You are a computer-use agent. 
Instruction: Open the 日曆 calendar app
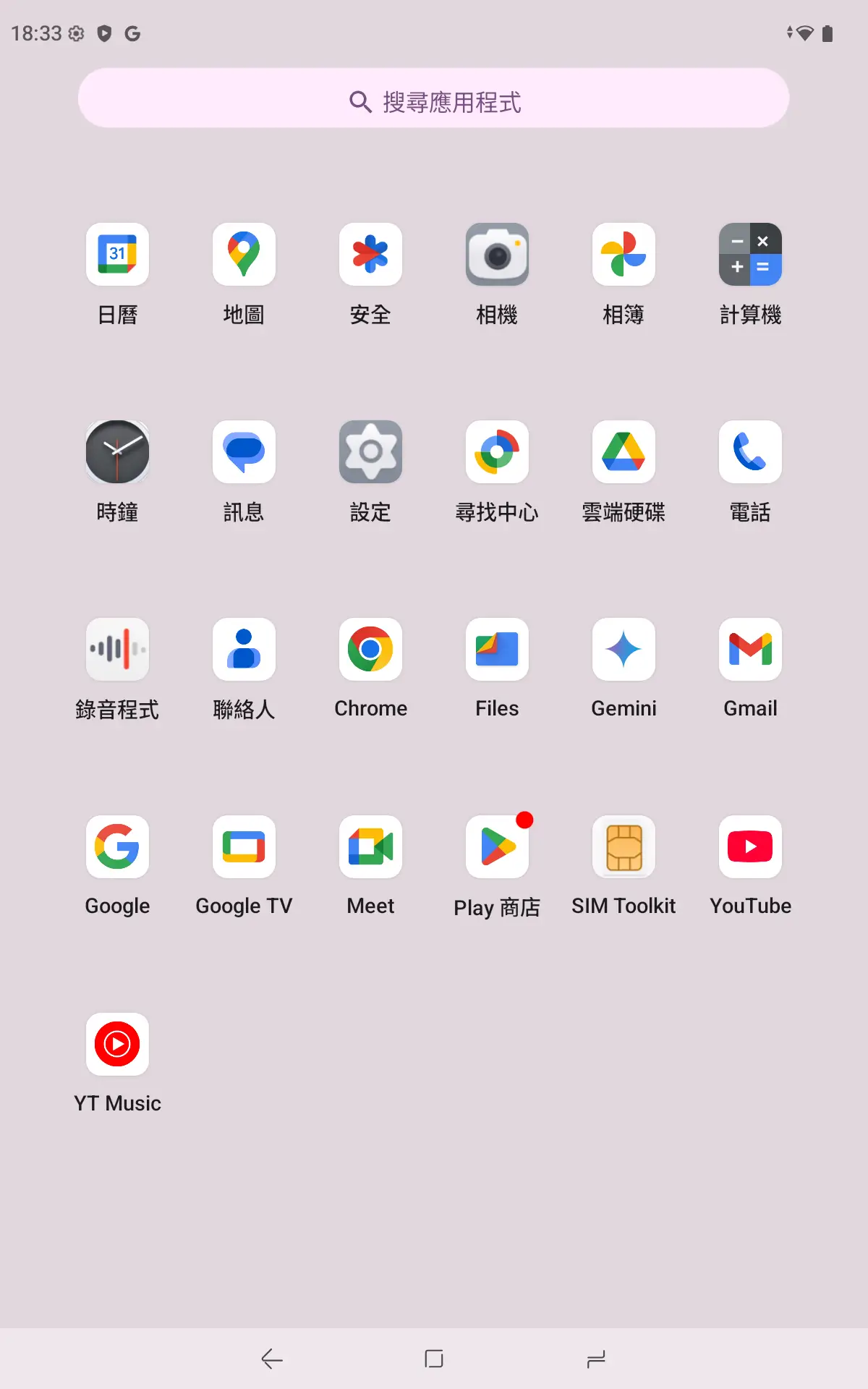(117, 255)
